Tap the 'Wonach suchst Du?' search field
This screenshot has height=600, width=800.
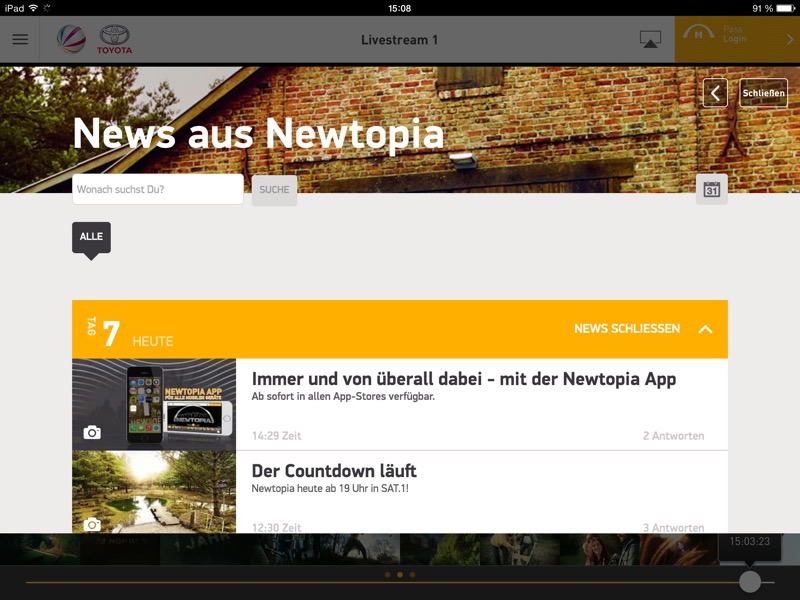pos(157,189)
